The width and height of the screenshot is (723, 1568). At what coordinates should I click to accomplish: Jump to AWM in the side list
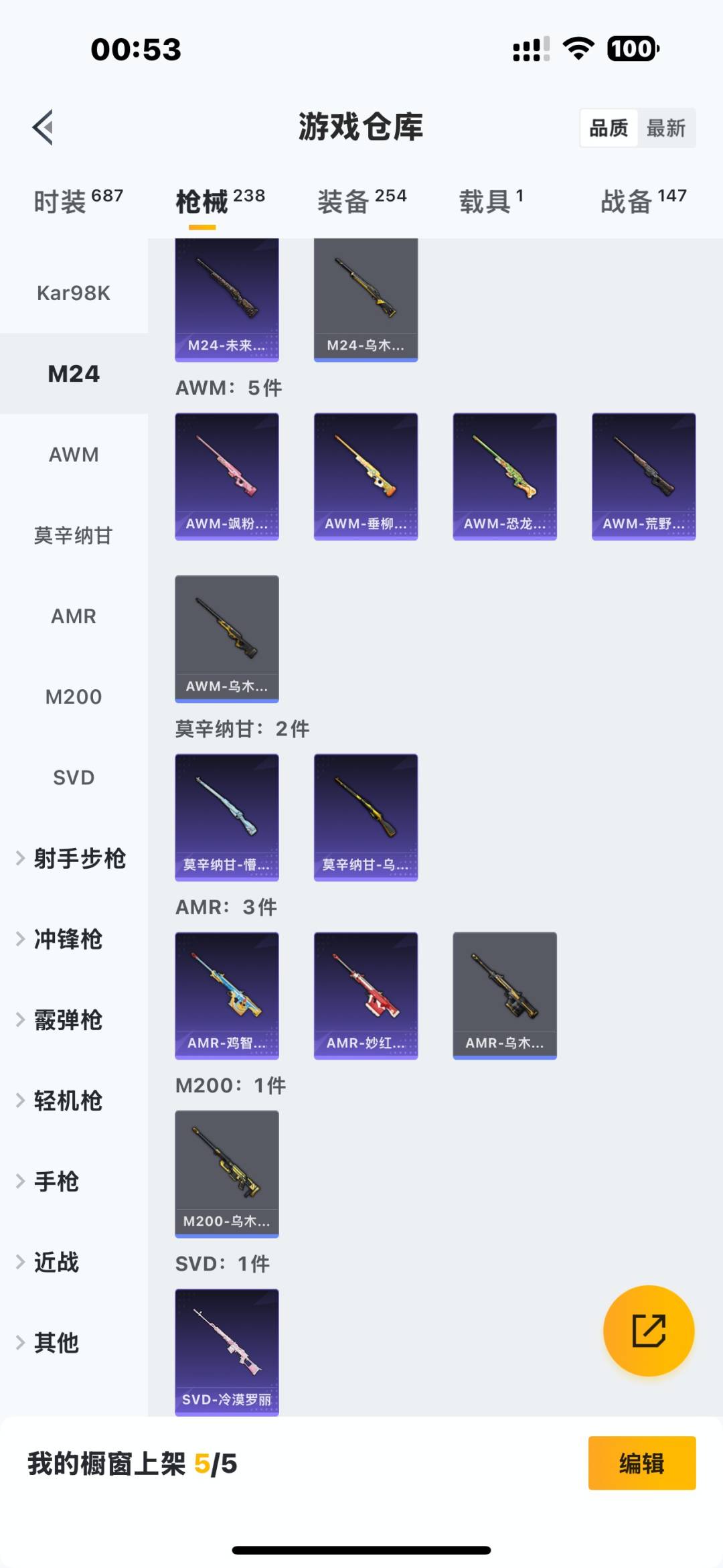click(74, 455)
